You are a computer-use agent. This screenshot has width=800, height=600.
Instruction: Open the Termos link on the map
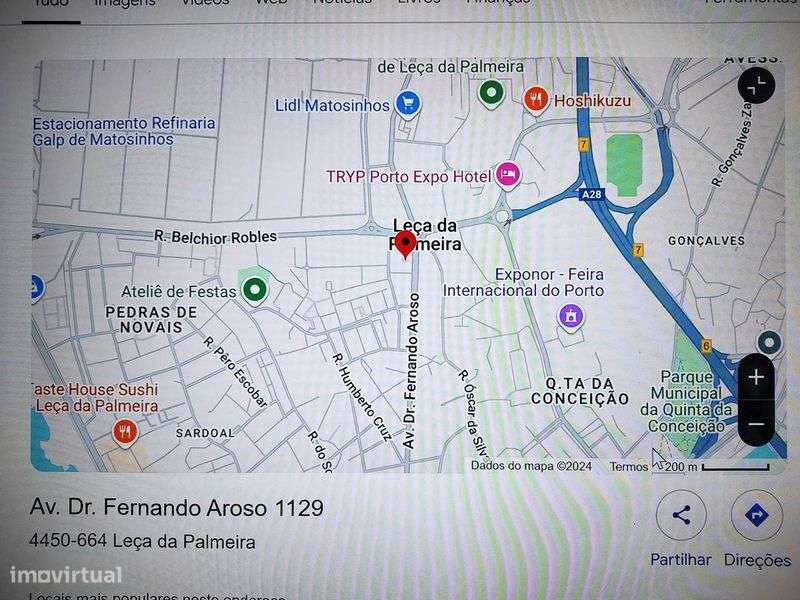pos(629,466)
